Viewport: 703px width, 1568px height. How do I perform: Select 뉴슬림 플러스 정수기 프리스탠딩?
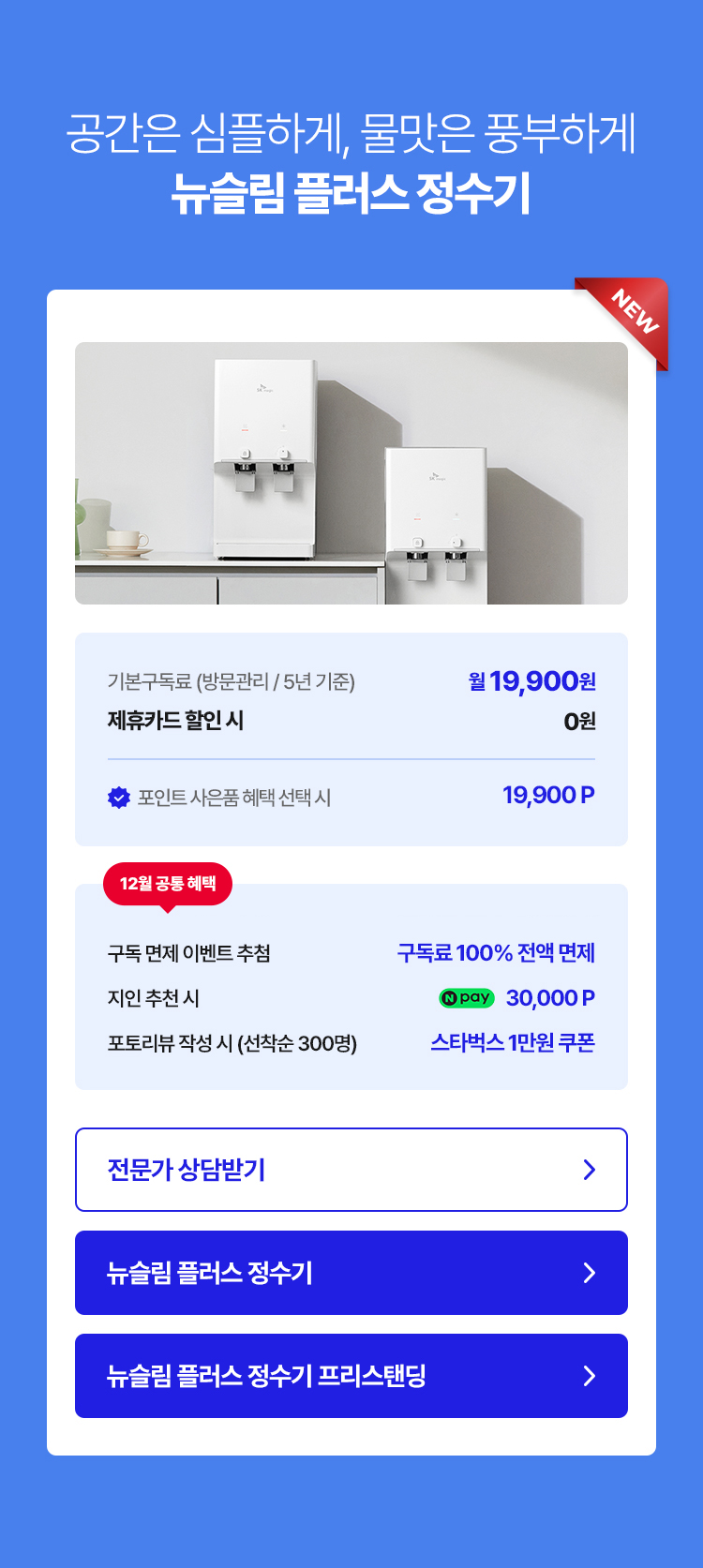pos(351,1376)
